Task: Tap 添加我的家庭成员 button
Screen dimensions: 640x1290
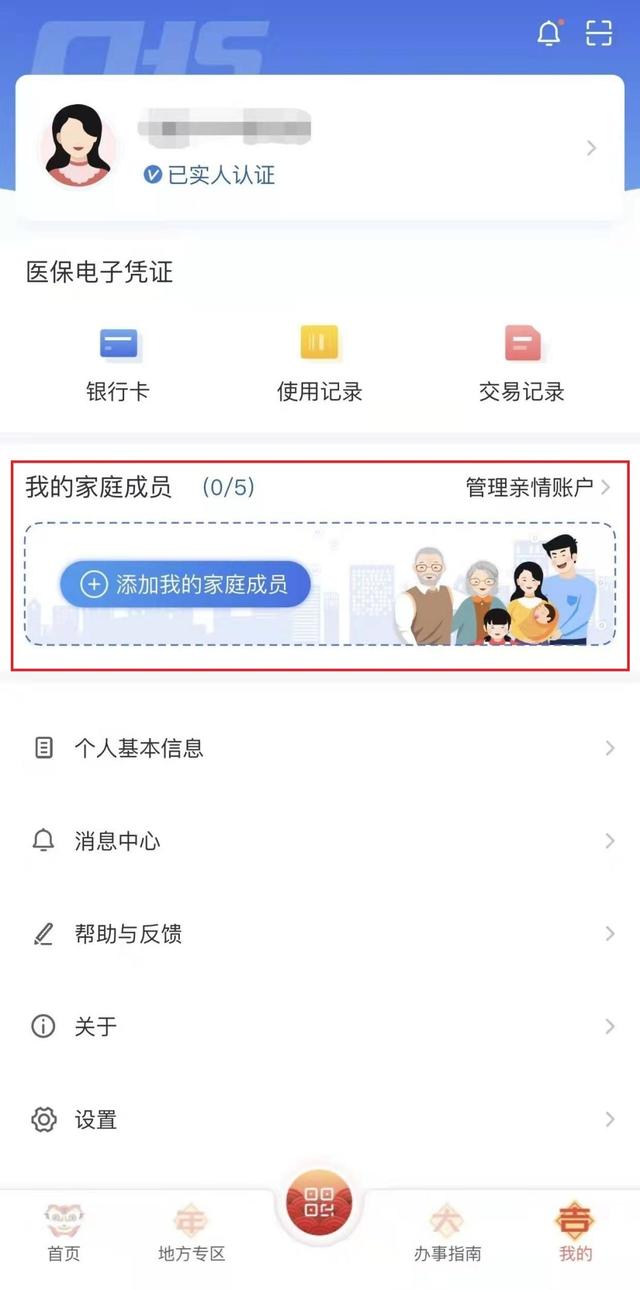Action: (x=185, y=584)
